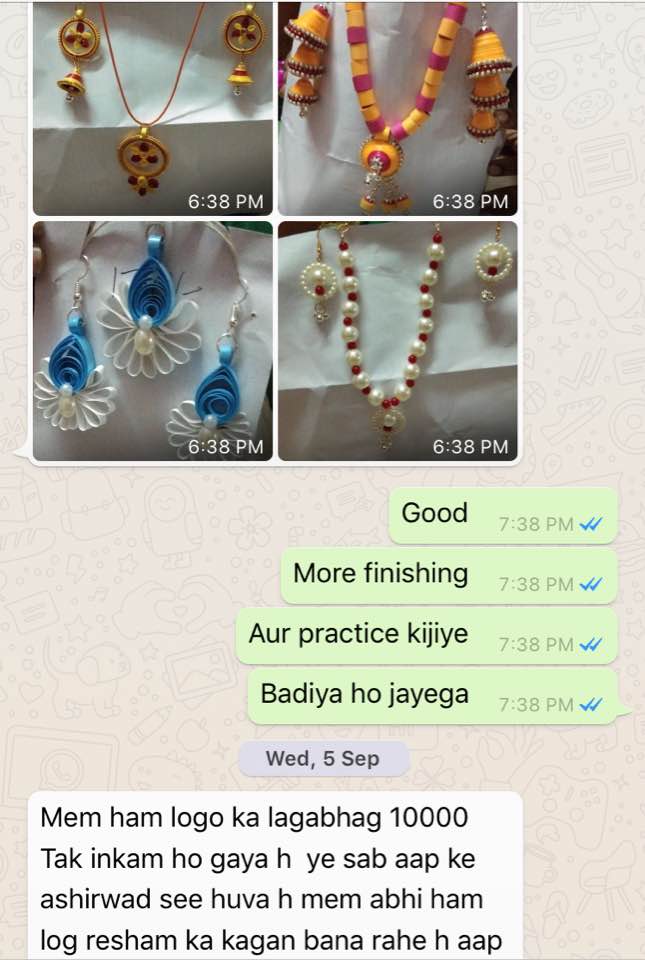Open the pearl necklace set photo
645x960 pixels.
click(397, 340)
